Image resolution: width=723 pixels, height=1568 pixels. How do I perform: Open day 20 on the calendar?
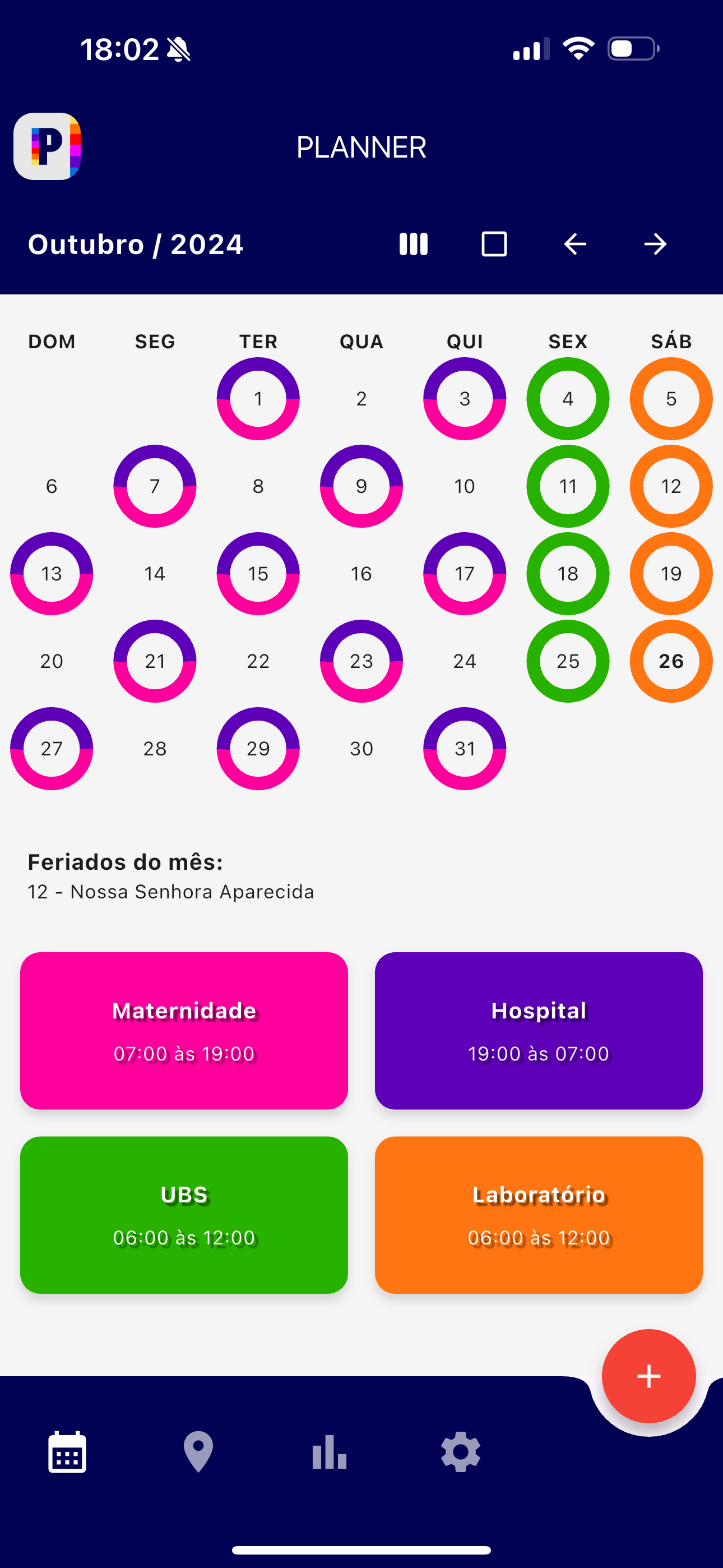tap(52, 661)
